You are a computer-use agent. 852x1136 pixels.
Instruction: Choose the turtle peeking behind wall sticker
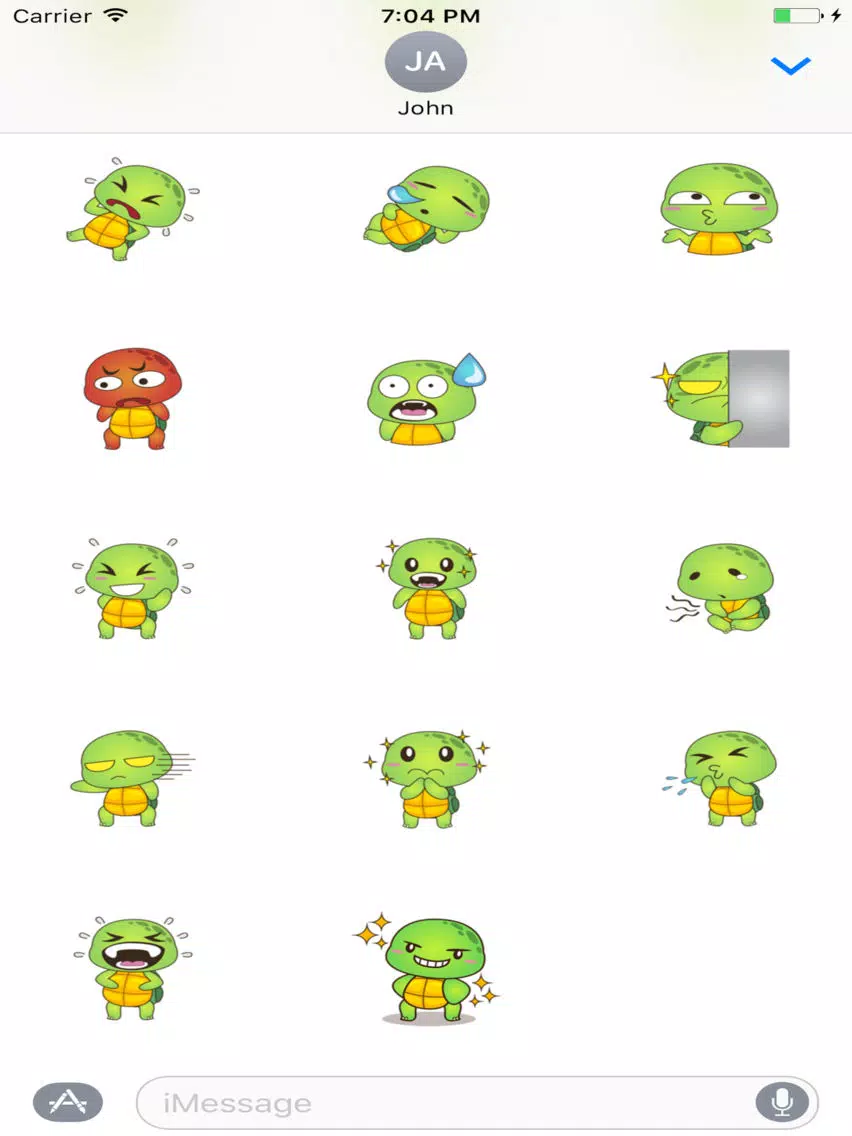pos(720,398)
